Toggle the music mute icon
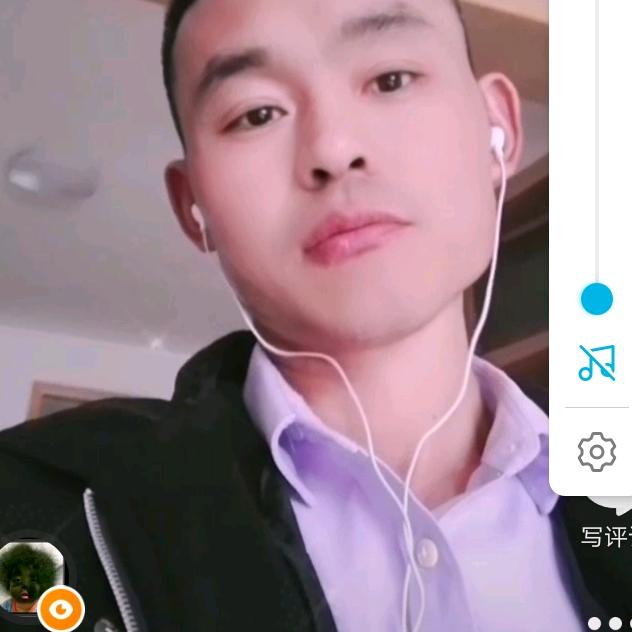632x632 pixels. (x=597, y=363)
